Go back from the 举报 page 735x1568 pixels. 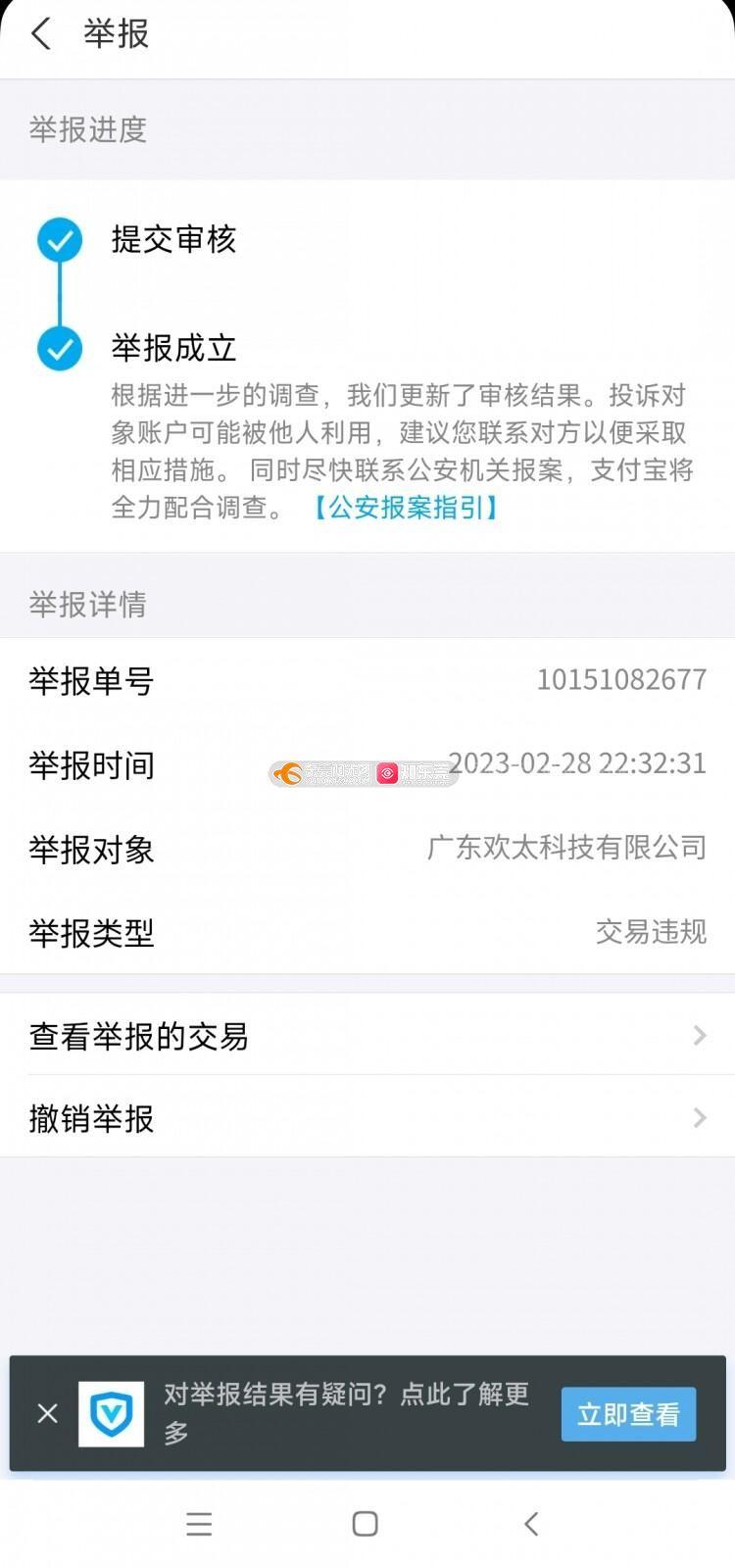click(41, 34)
